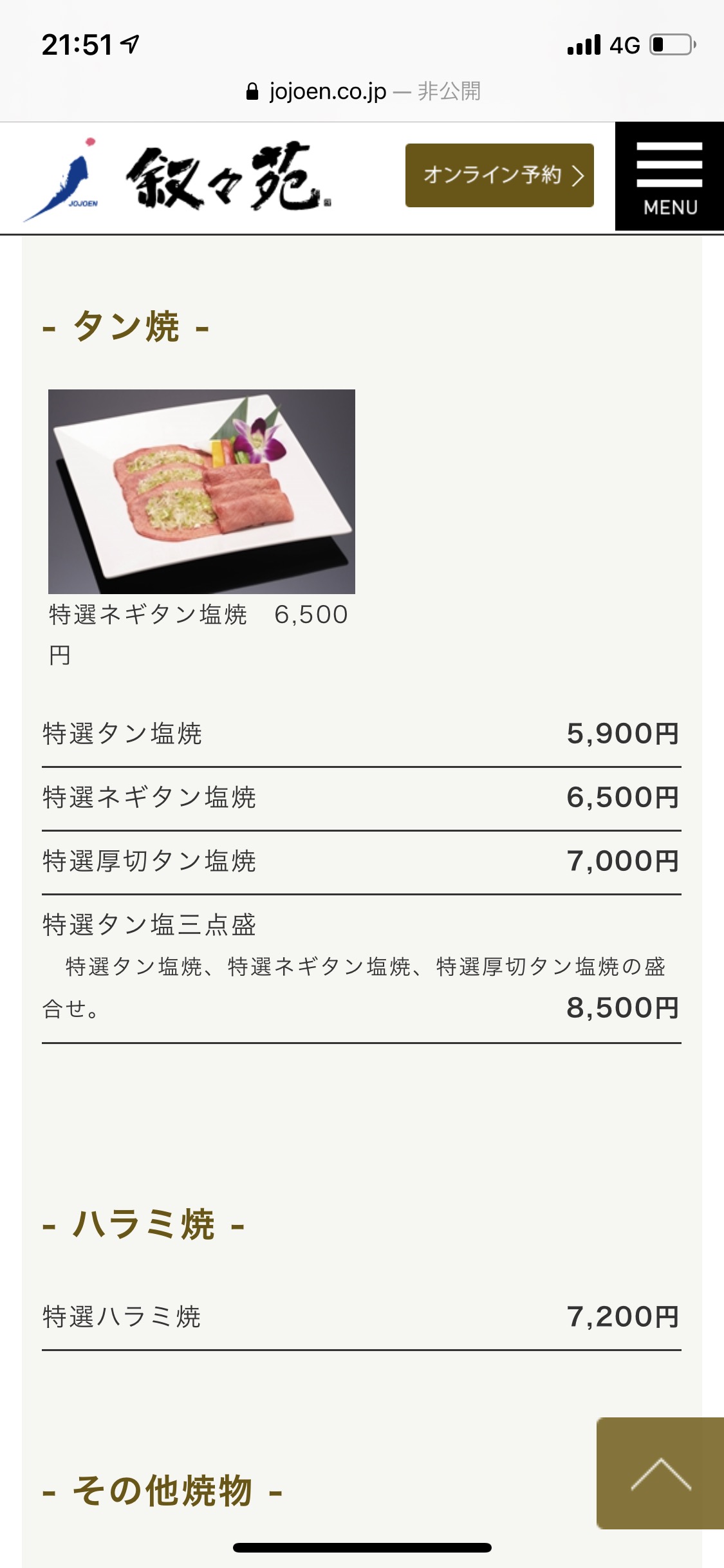Open the 特選ネギタン塩焼 dish photo
The width and height of the screenshot is (724, 1568).
[201, 491]
